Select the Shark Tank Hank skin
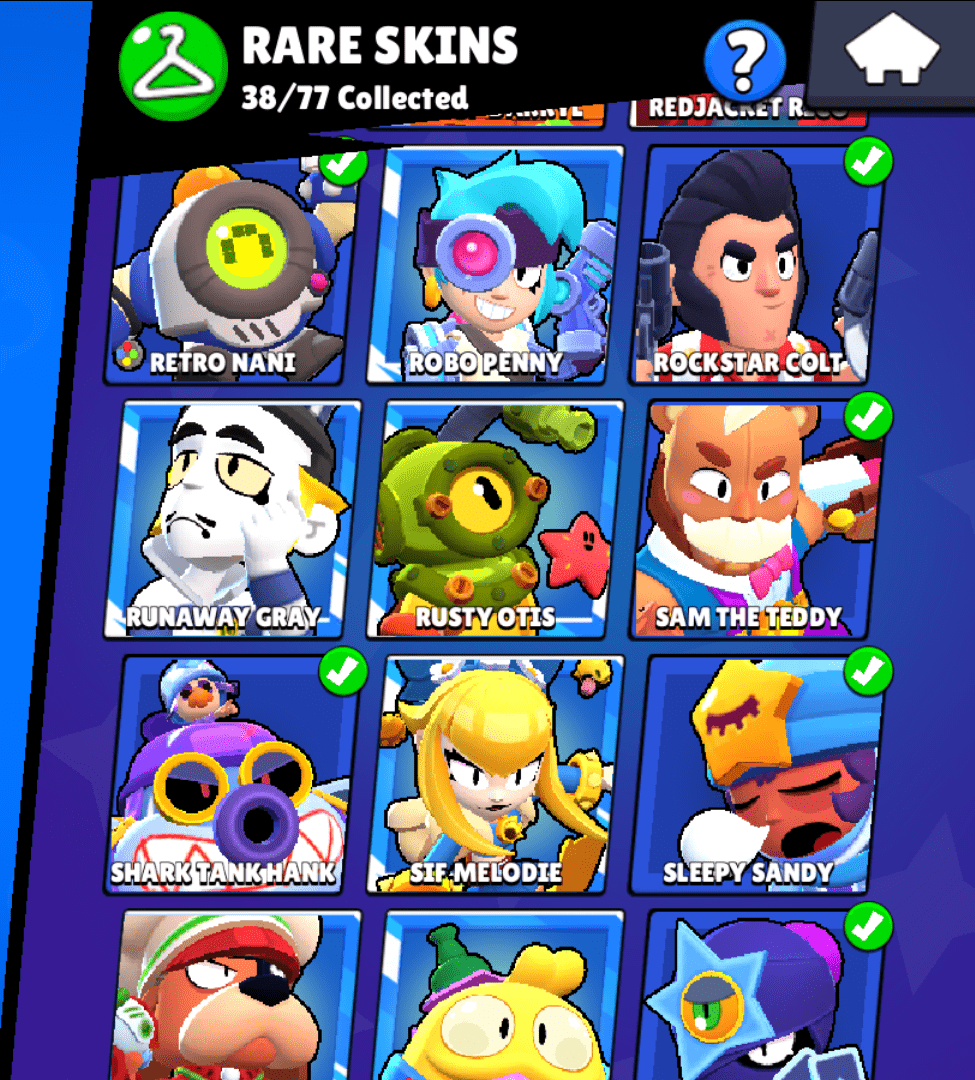This screenshot has height=1080, width=975. 234,775
